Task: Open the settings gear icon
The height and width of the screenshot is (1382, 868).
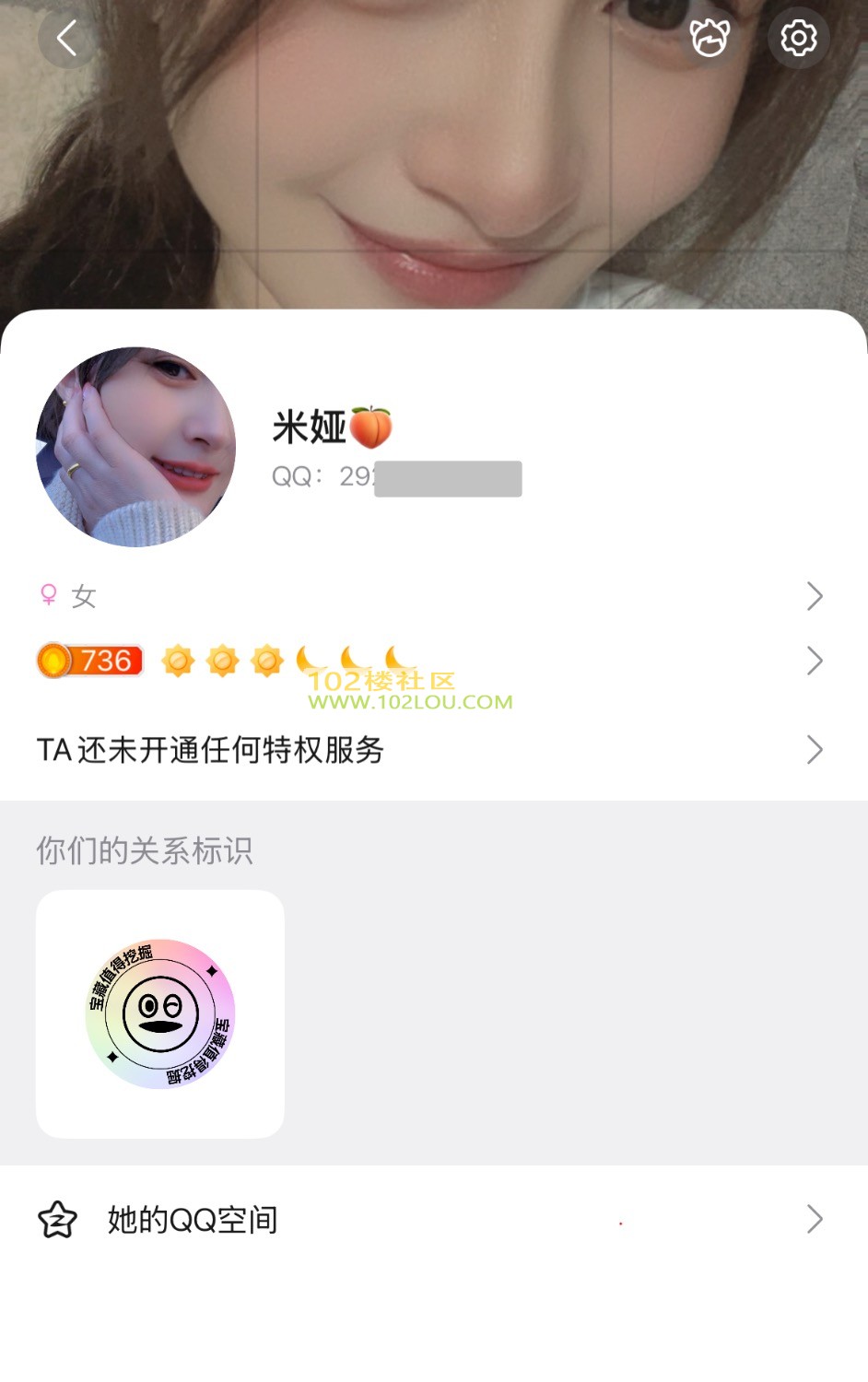Action: click(x=798, y=39)
